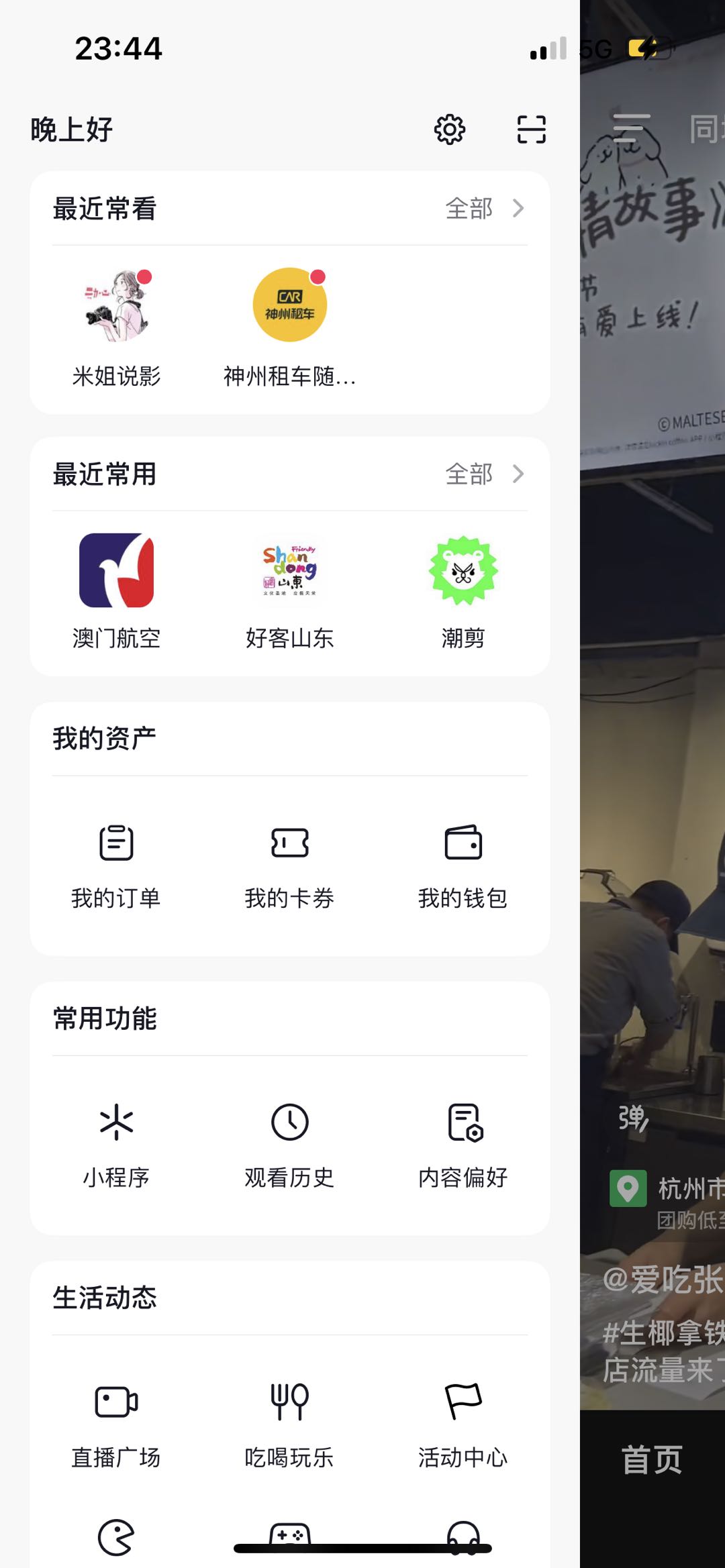Switch to 首页 tab
The width and height of the screenshot is (725, 1568).
click(x=651, y=1459)
